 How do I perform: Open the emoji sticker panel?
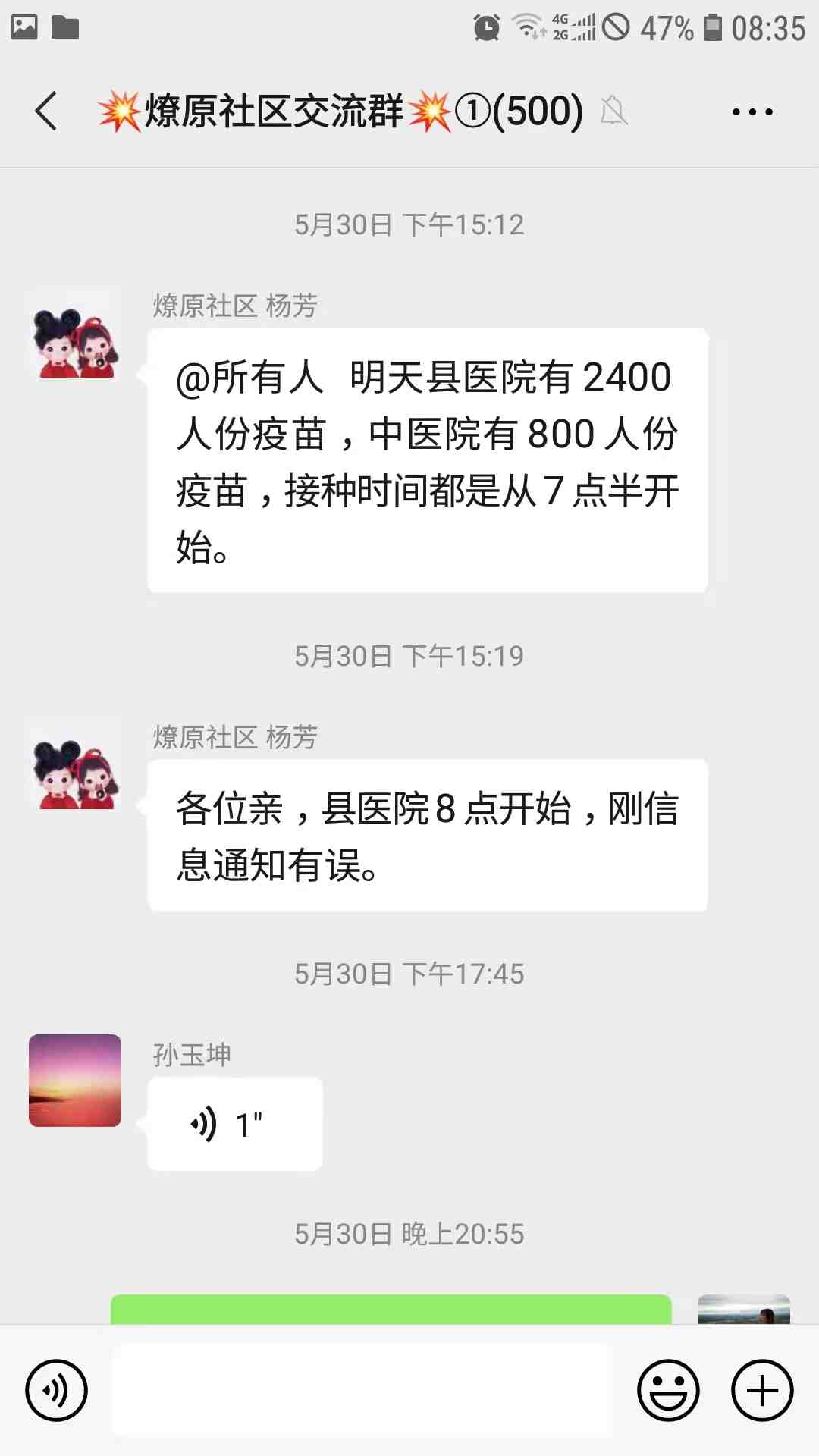click(667, 1391)
